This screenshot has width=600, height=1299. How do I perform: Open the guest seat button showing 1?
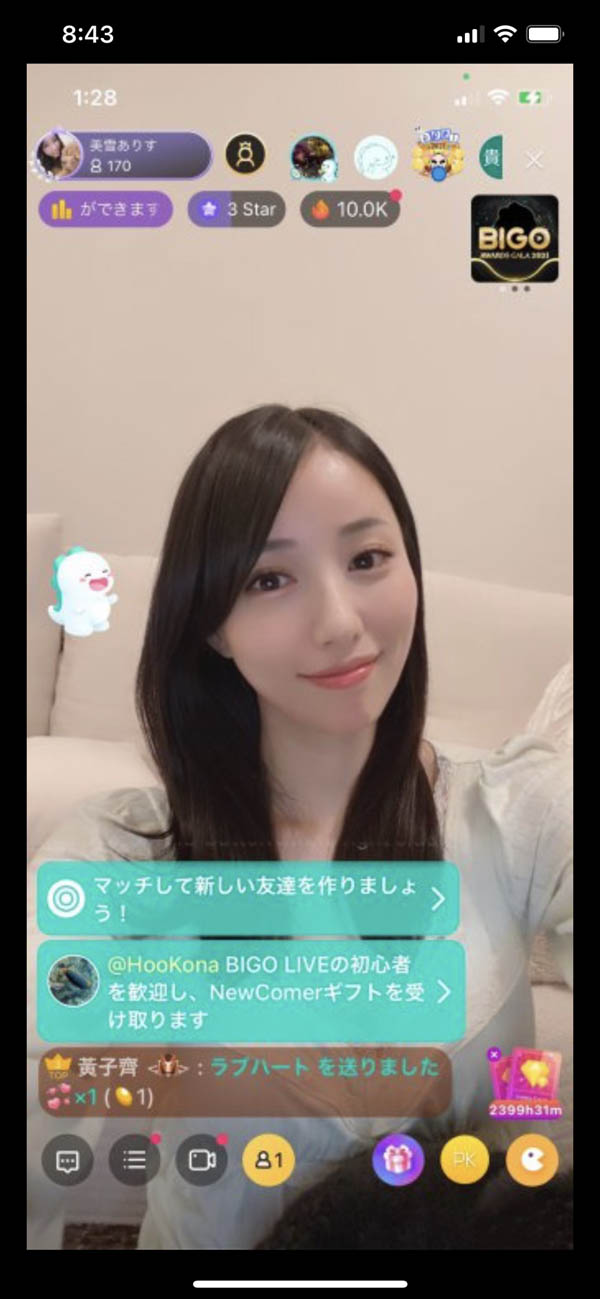pos(269,1161)
